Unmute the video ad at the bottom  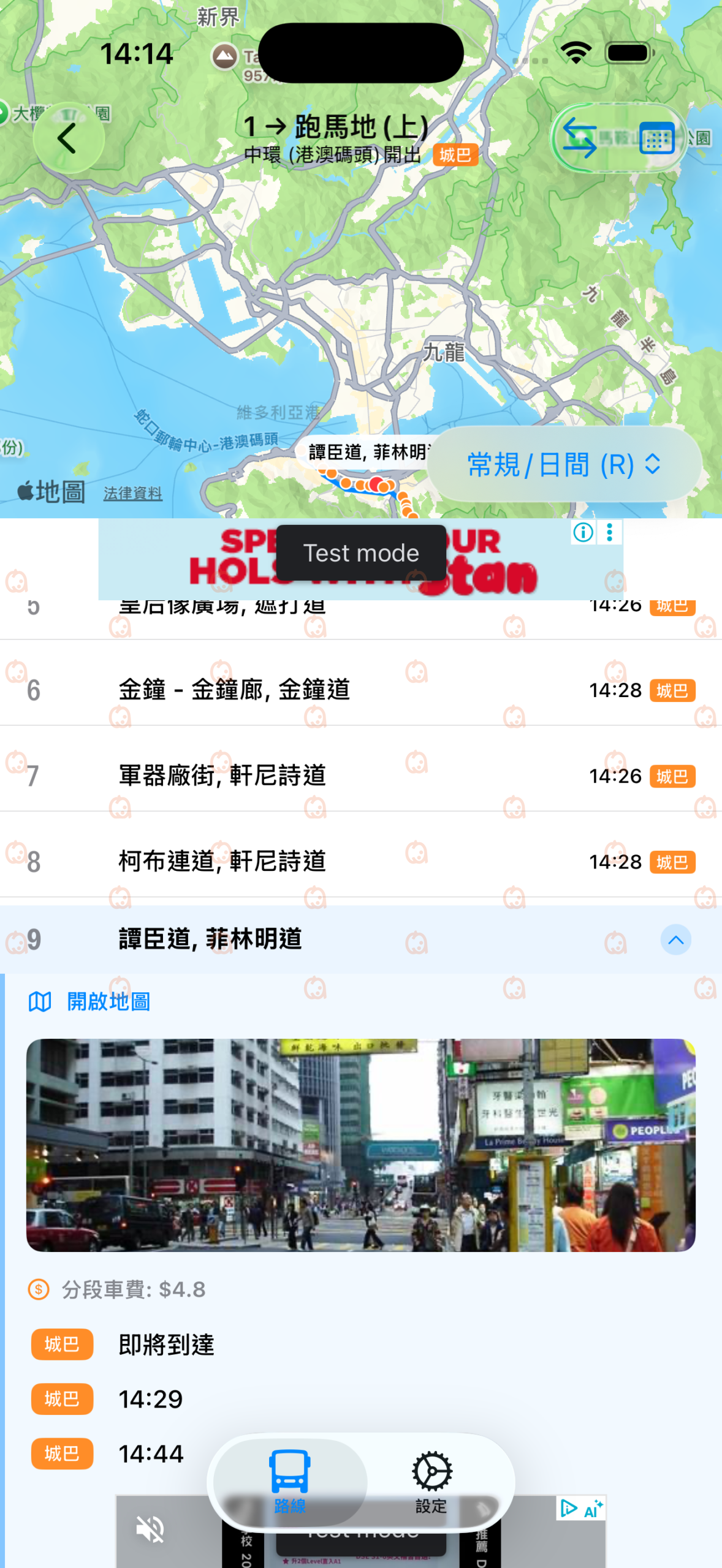click(150, 1529)
